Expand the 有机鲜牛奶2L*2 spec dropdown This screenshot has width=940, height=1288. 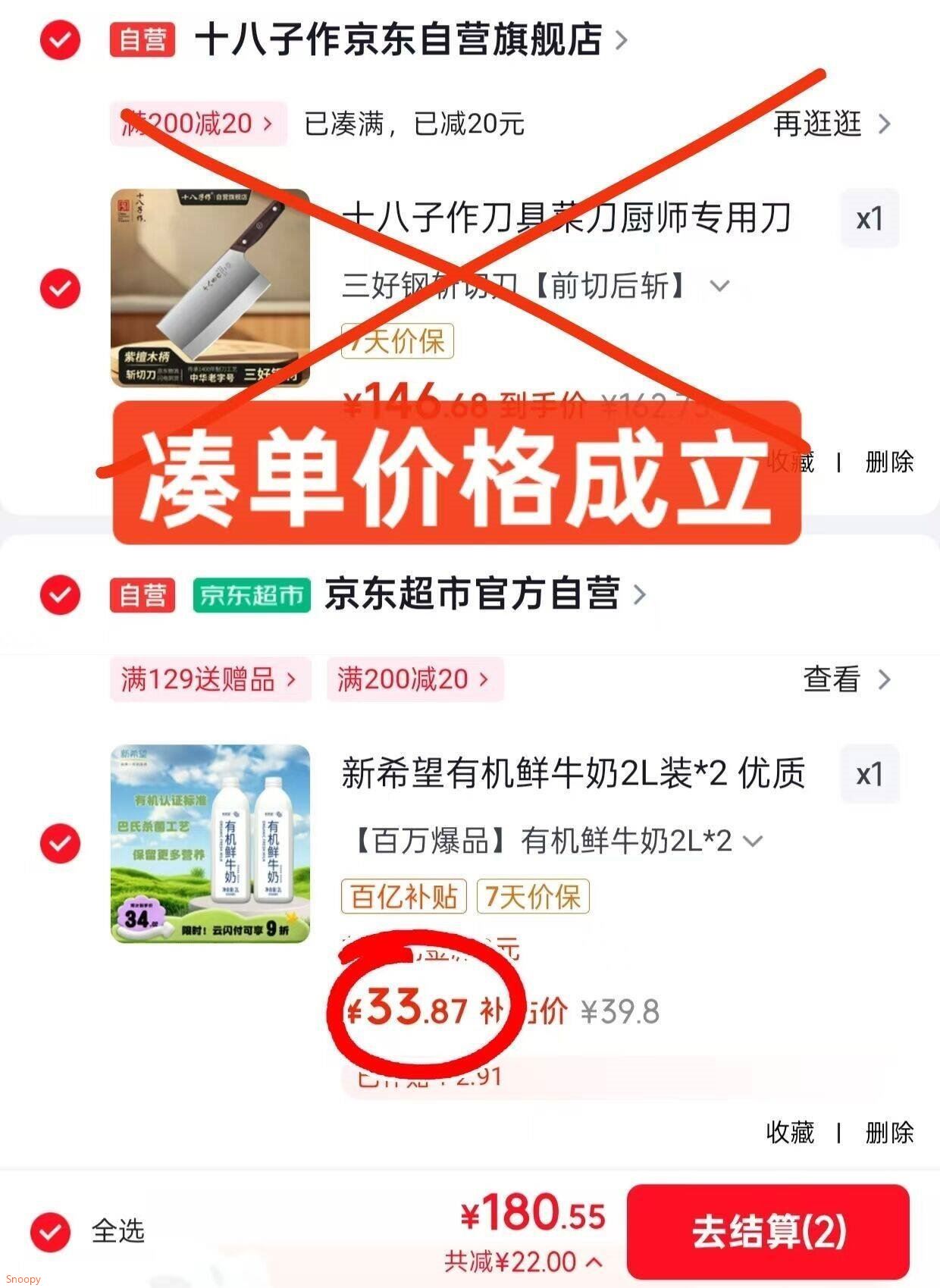click(752, 841)
